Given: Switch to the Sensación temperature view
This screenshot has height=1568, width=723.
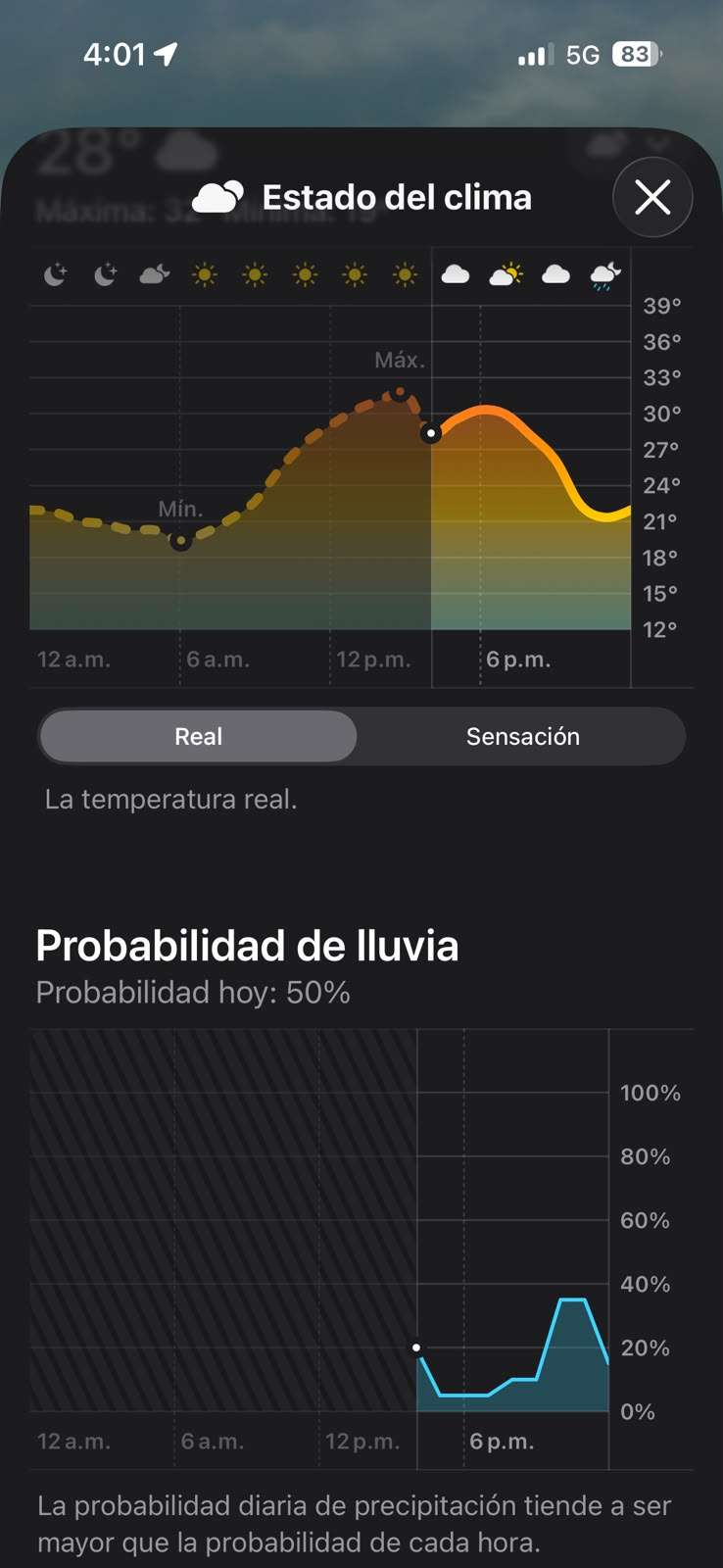Looking at the screenshot, I should pyautogui.click(x=522, y=736).
